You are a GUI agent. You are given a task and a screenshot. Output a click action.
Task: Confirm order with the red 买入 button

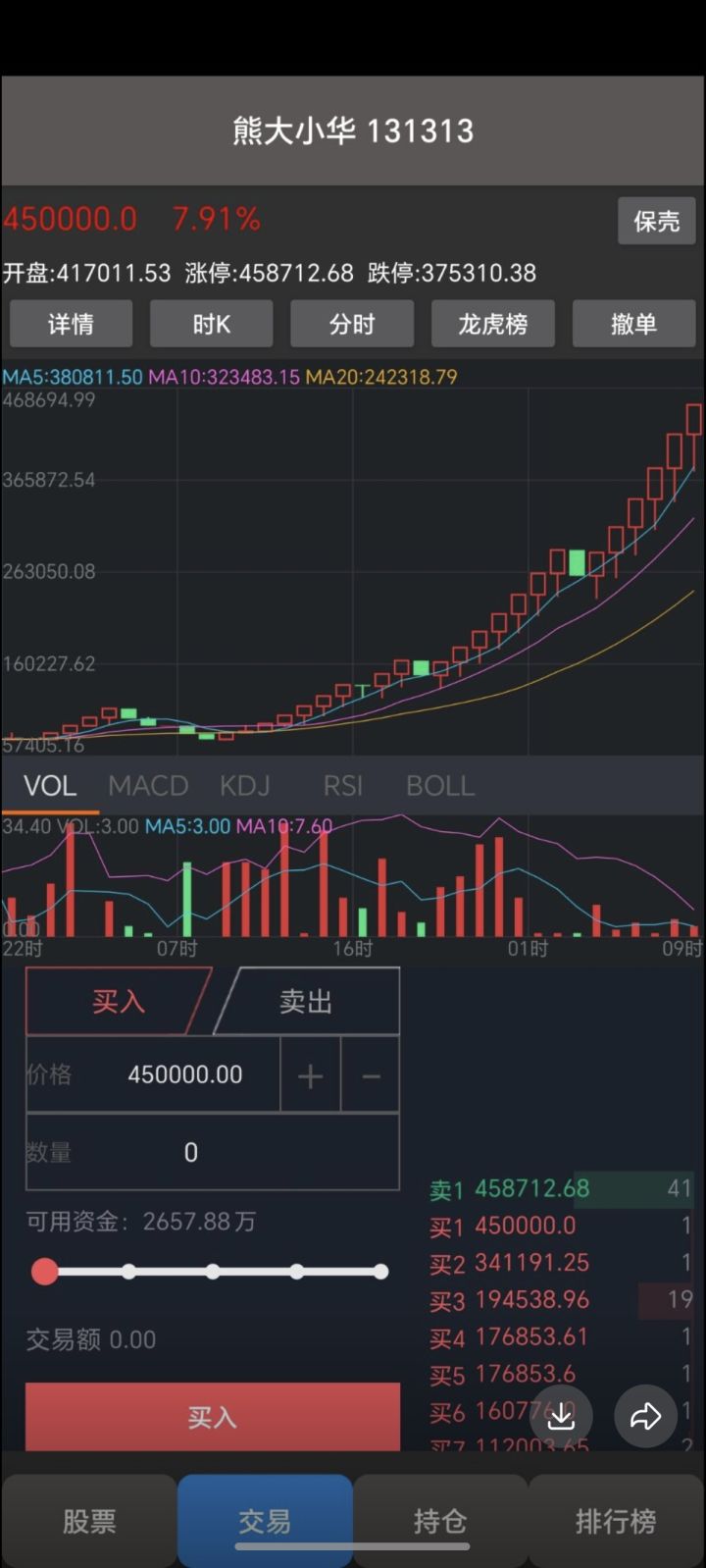pos(213,1417)
